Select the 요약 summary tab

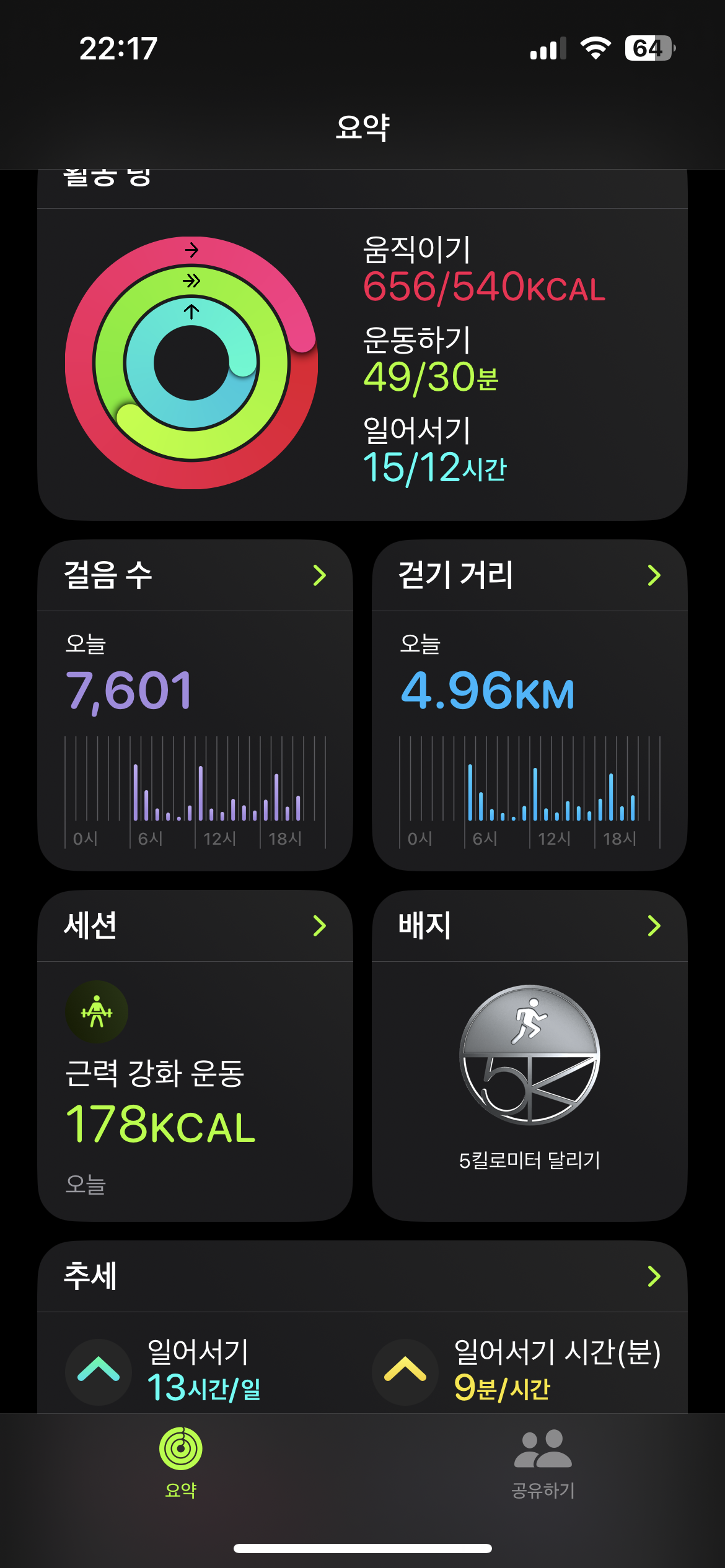[181, 1463]
